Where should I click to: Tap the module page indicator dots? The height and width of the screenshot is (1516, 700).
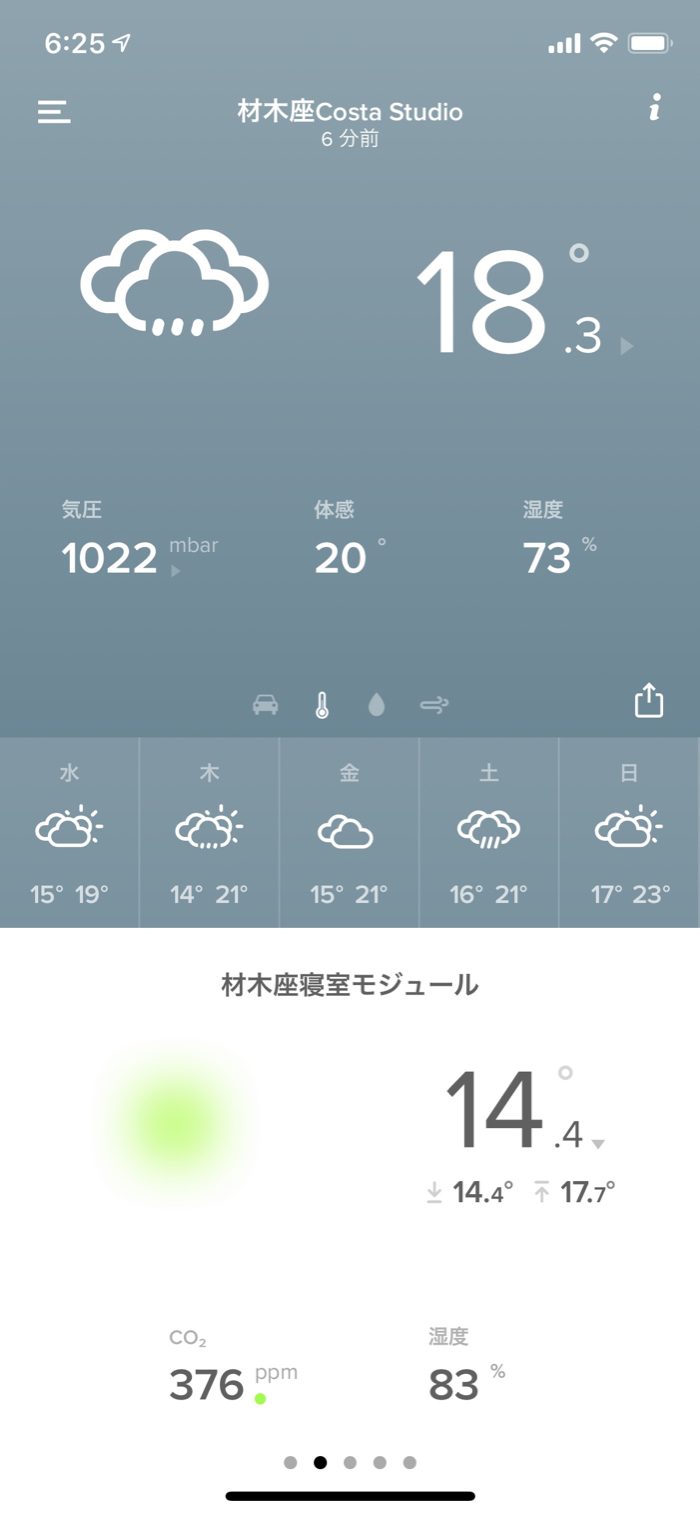350,1462
